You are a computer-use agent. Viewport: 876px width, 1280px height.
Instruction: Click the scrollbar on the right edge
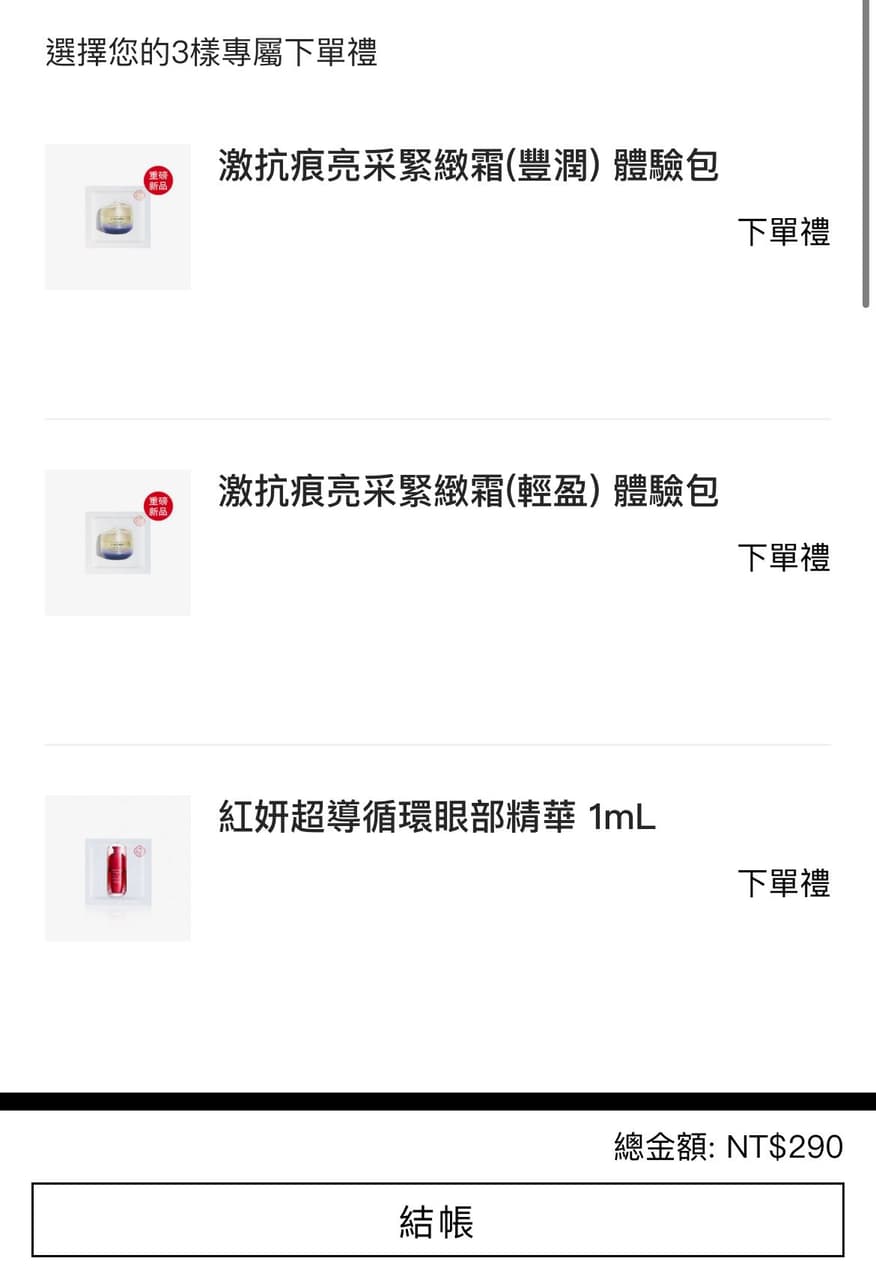tap(867, 150)
